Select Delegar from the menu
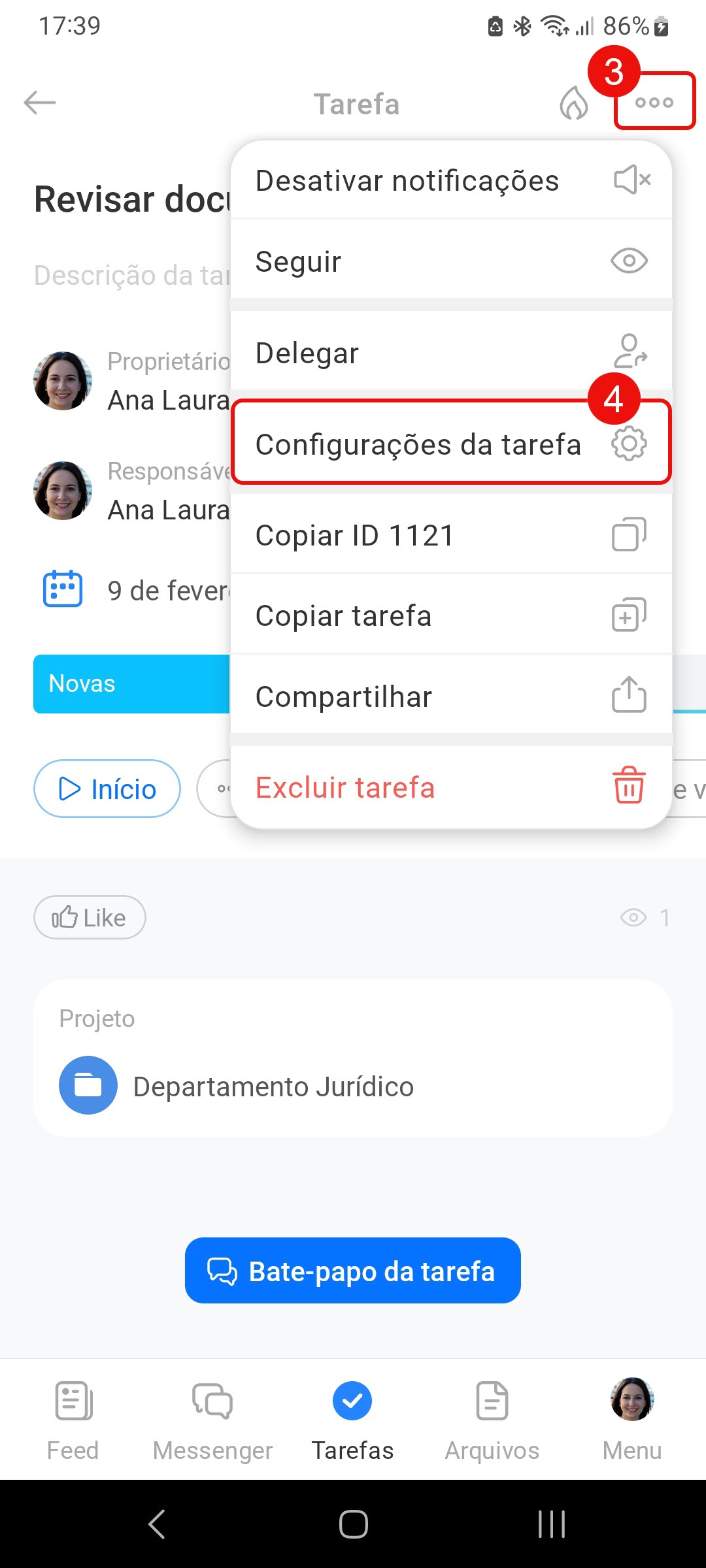Image resolution: width=706 pixels, height=1568 pixels. point(451,353)
